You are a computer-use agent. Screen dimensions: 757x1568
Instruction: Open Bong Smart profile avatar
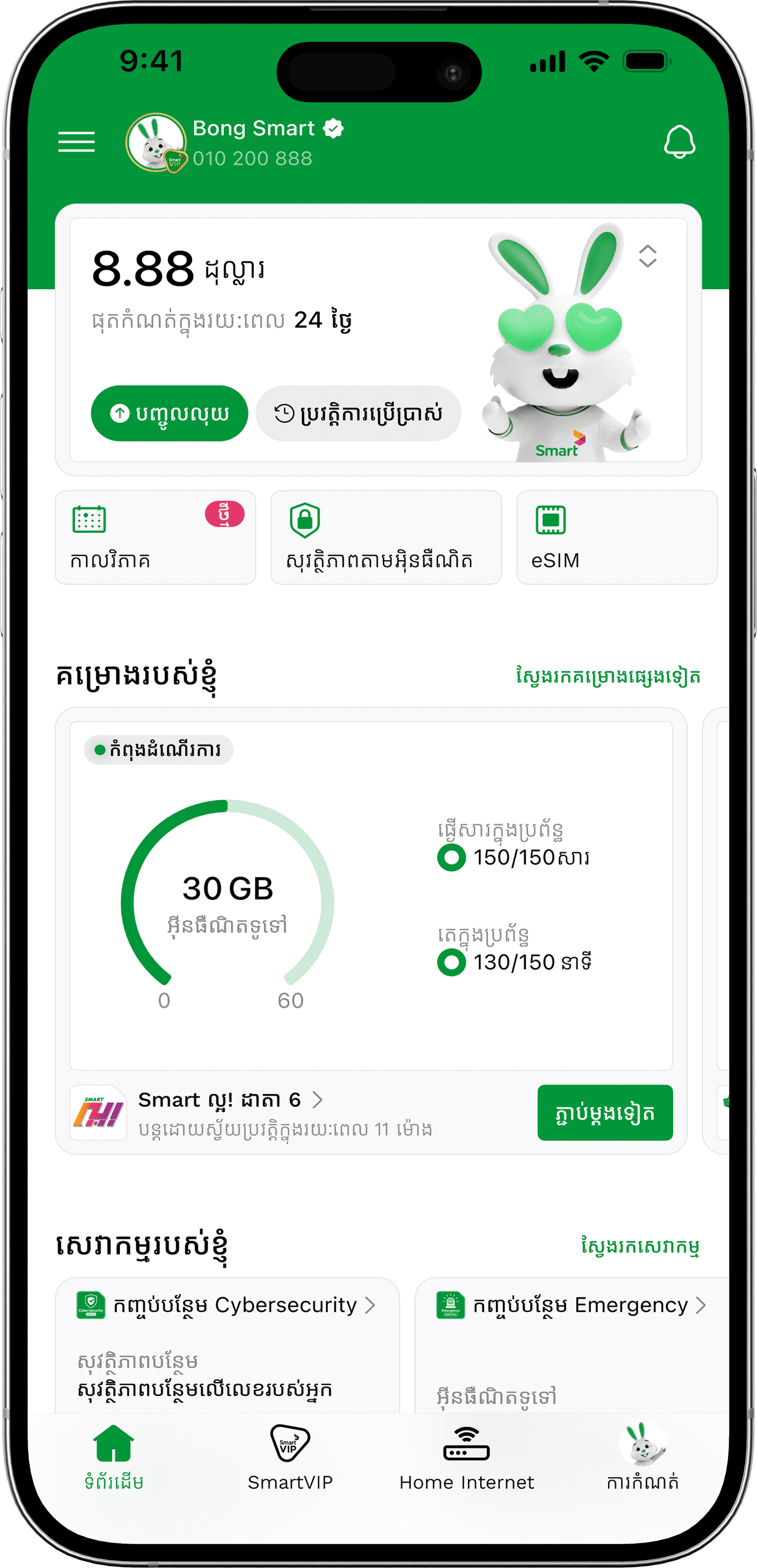[155, 143]
